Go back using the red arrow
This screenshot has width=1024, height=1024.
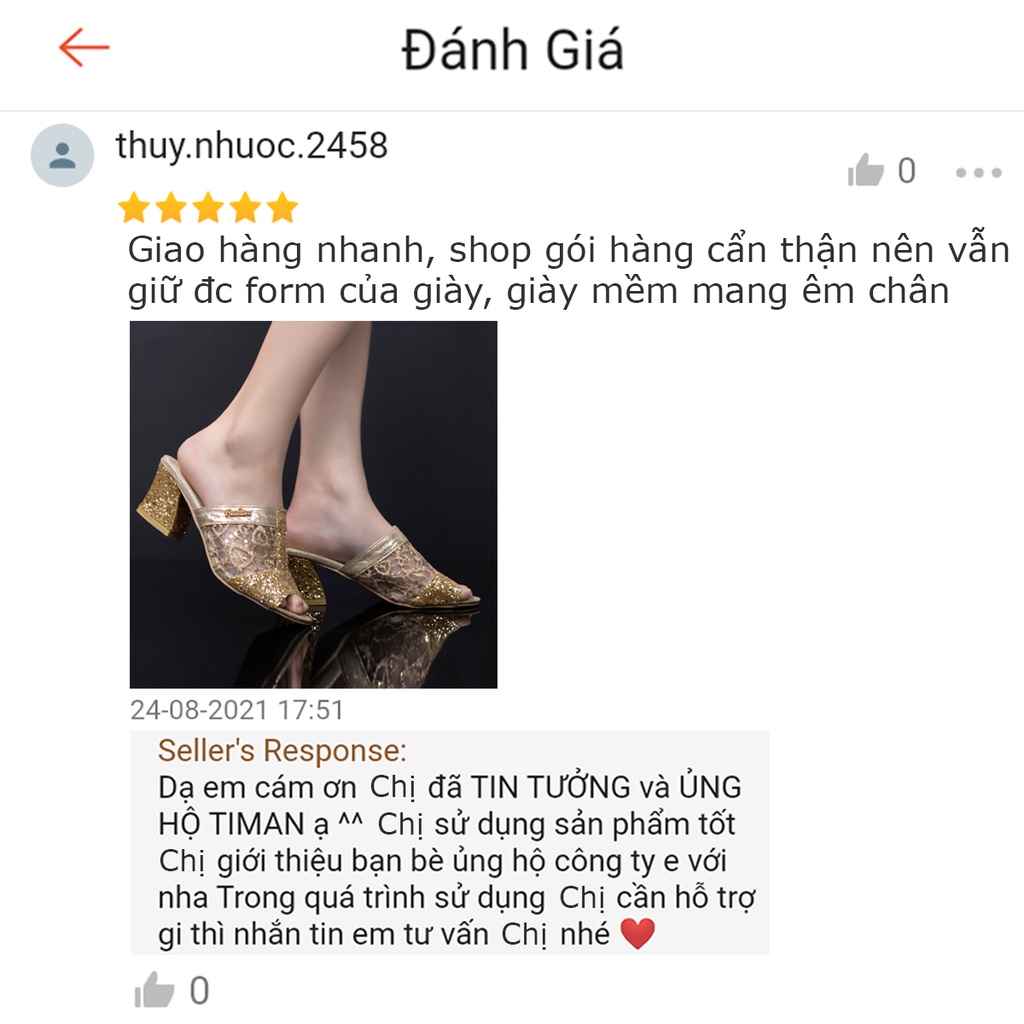coord(83,48)
